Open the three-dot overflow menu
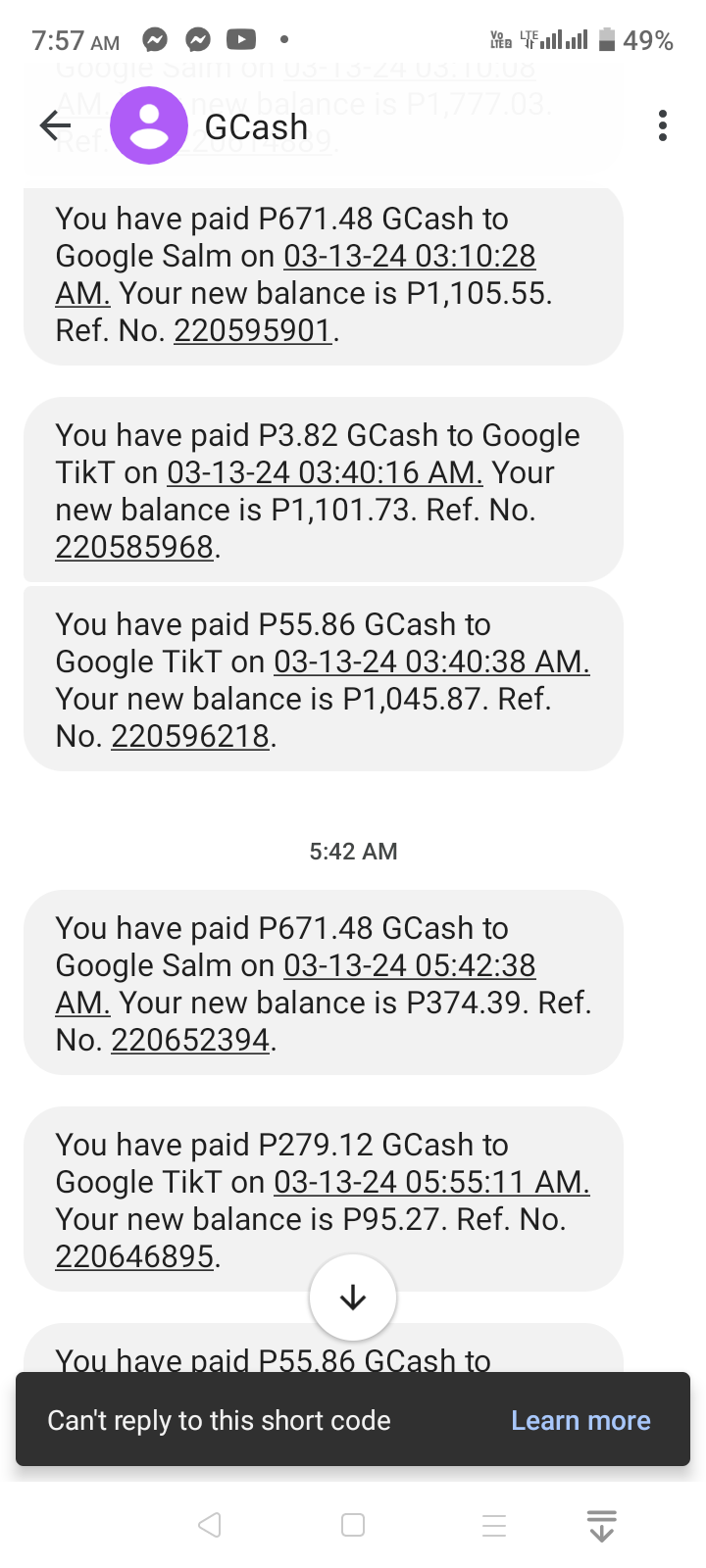 663,125
